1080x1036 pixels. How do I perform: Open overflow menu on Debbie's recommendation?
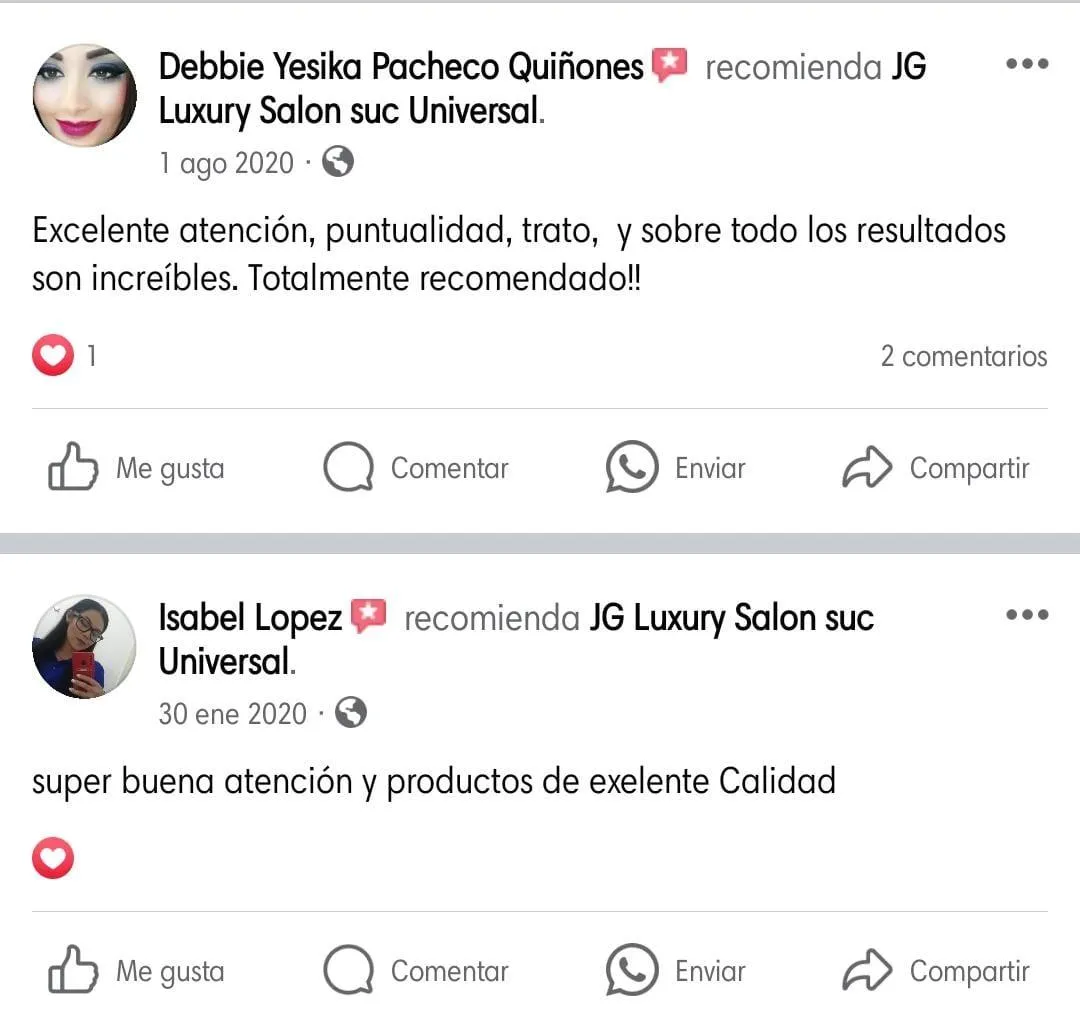click(x=1026, y=65)
